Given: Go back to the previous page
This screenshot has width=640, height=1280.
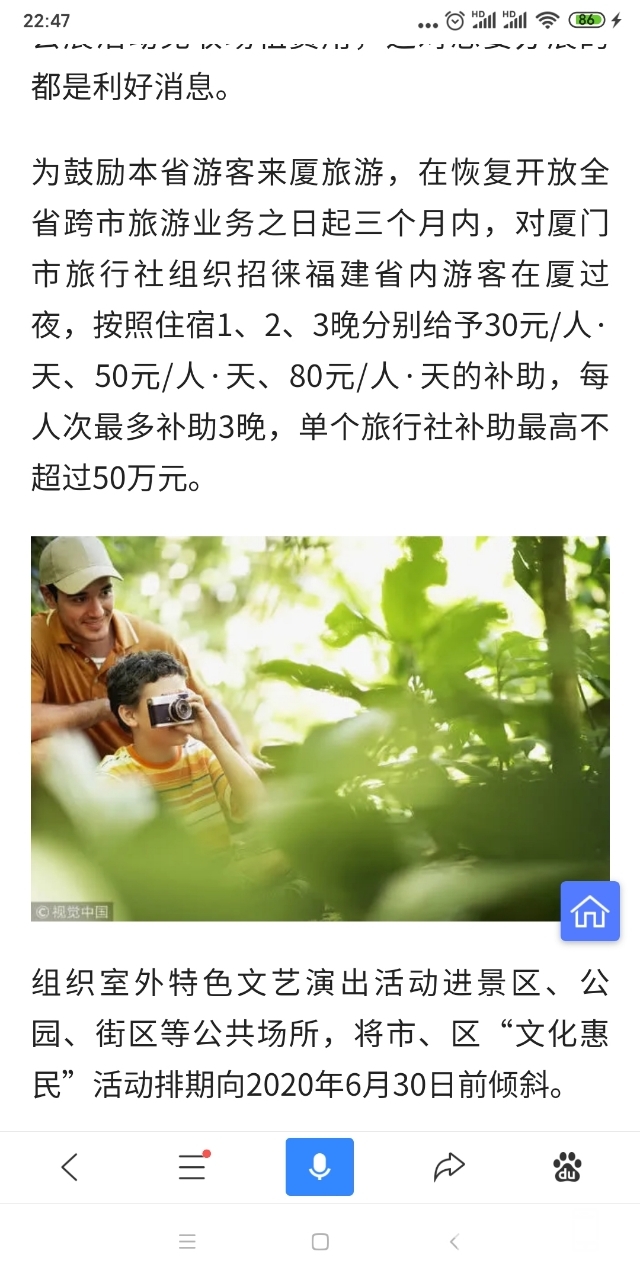Looking at the screenshot, I should click(x=69, y=1167).
